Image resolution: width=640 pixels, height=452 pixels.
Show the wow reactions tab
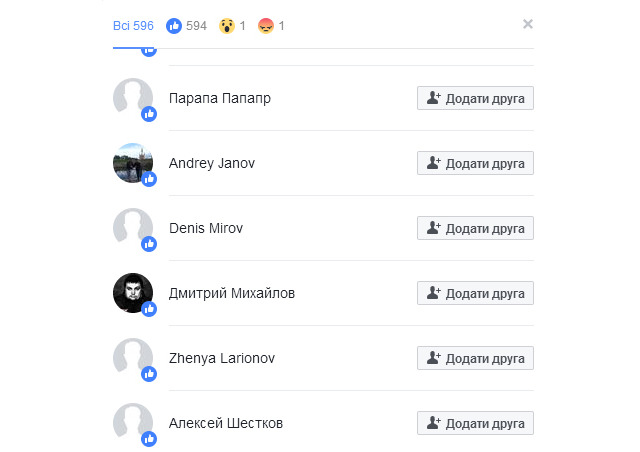(x=235, y=25)
